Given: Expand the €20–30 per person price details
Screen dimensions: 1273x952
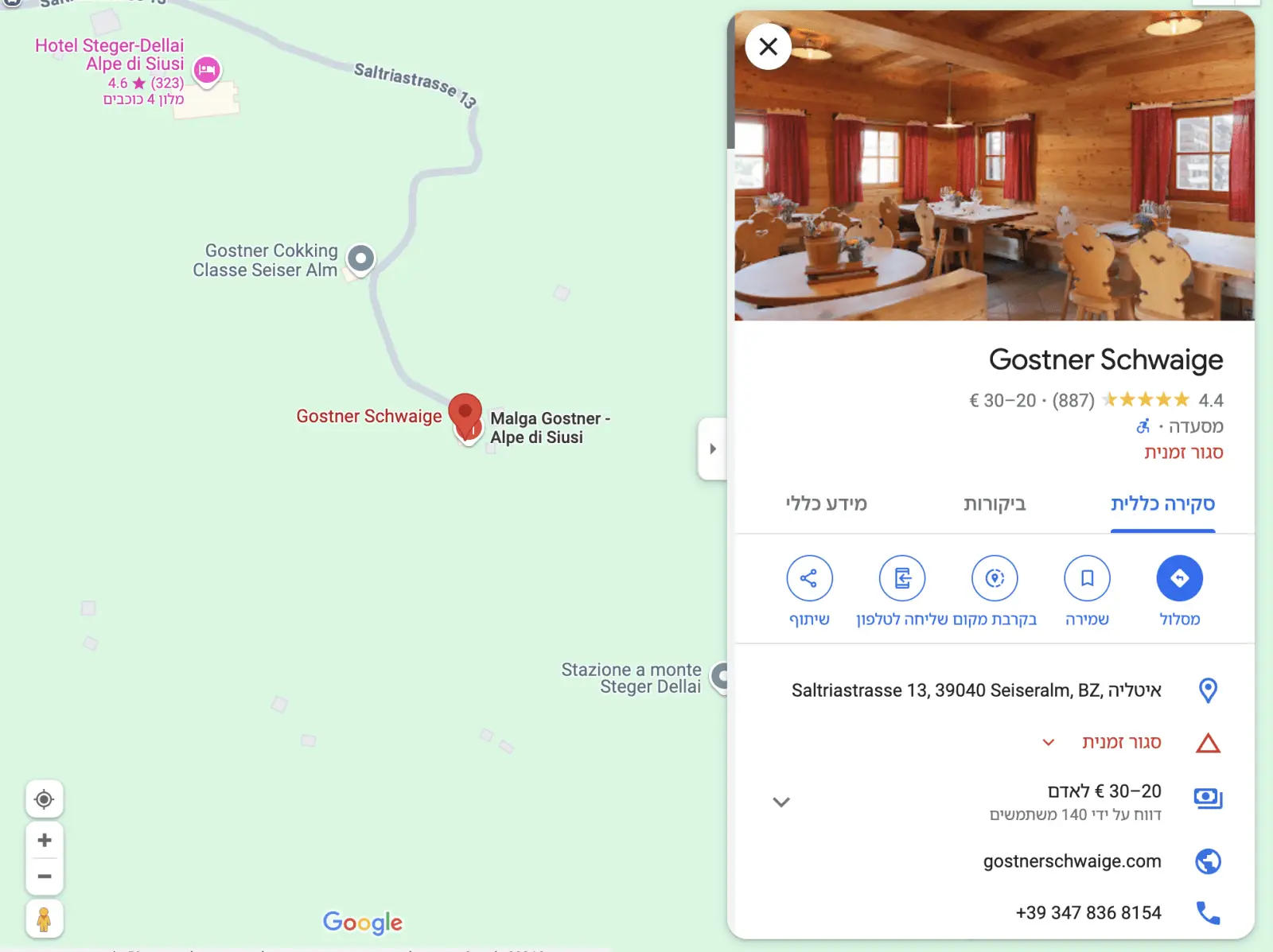Looking at the screenshot, I should 781,802.
